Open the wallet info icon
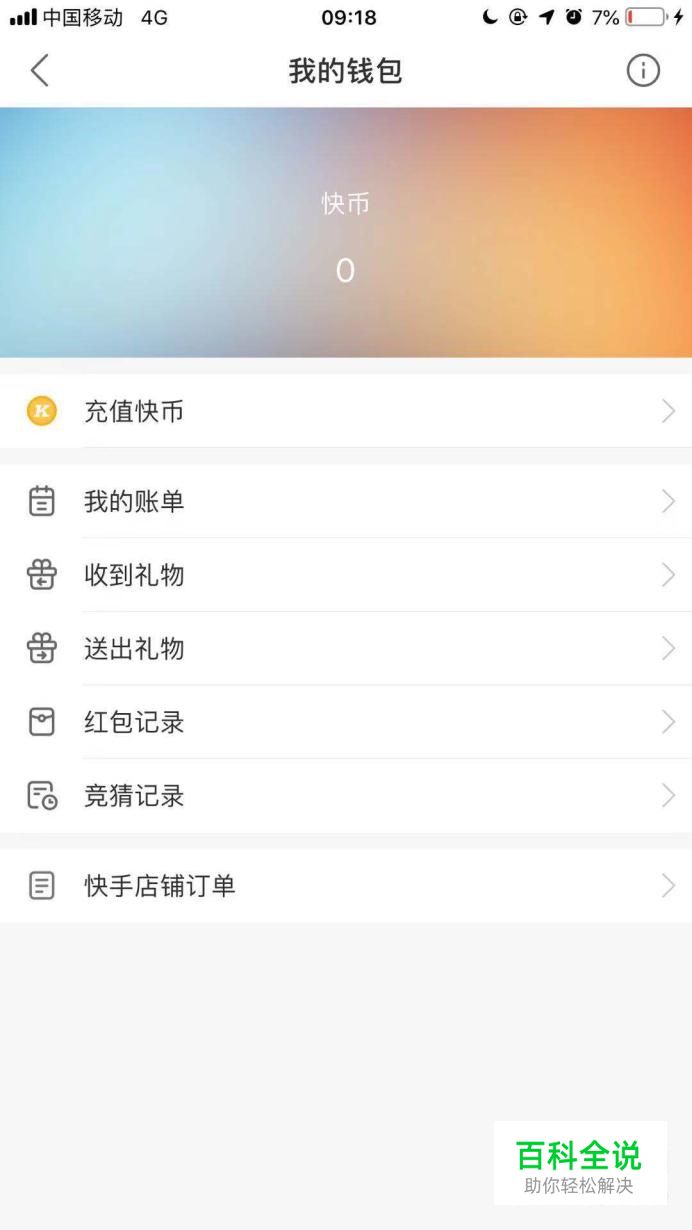 point(643,71)
